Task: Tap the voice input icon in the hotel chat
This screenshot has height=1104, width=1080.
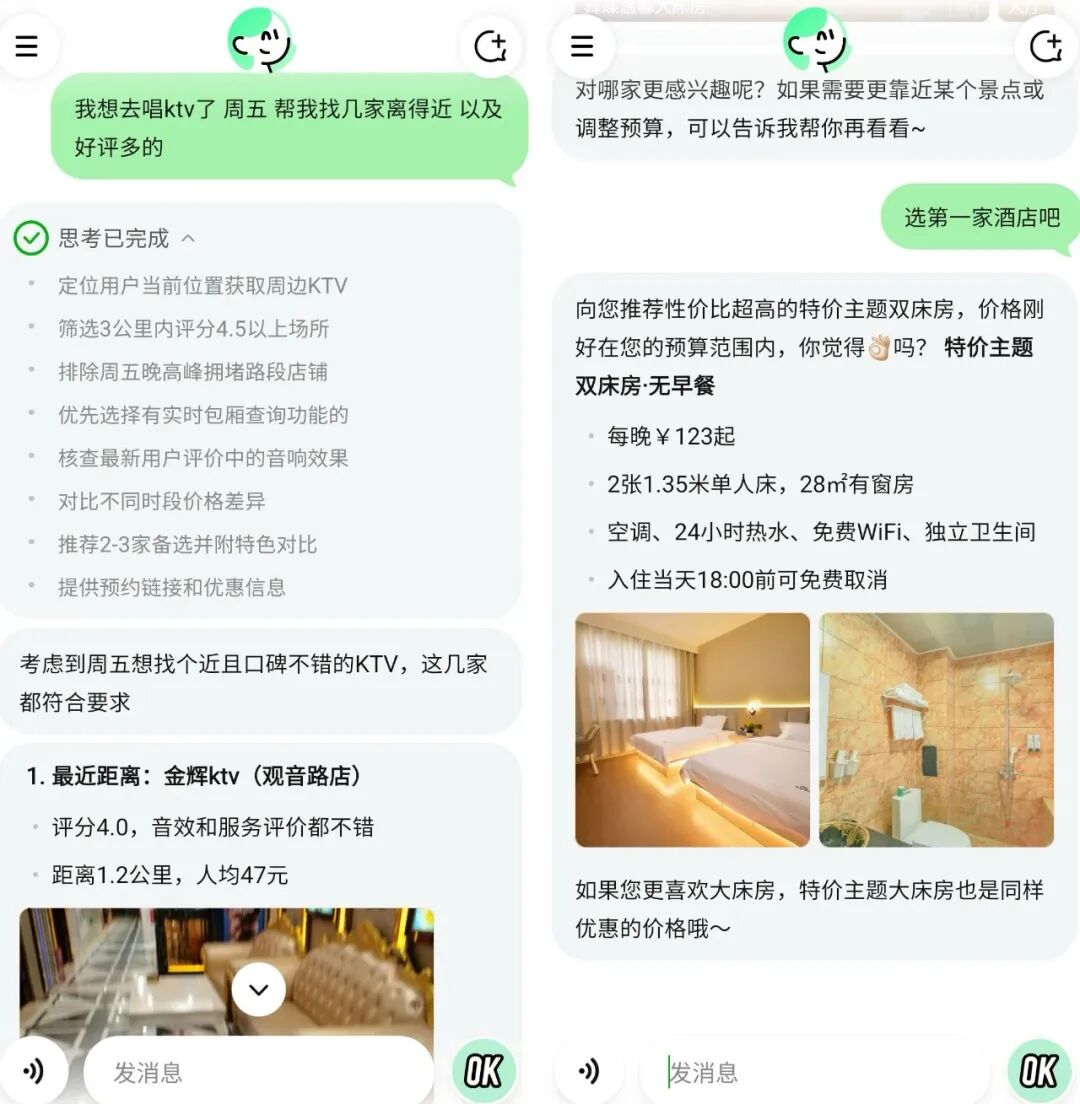Action: (589, 1072)
